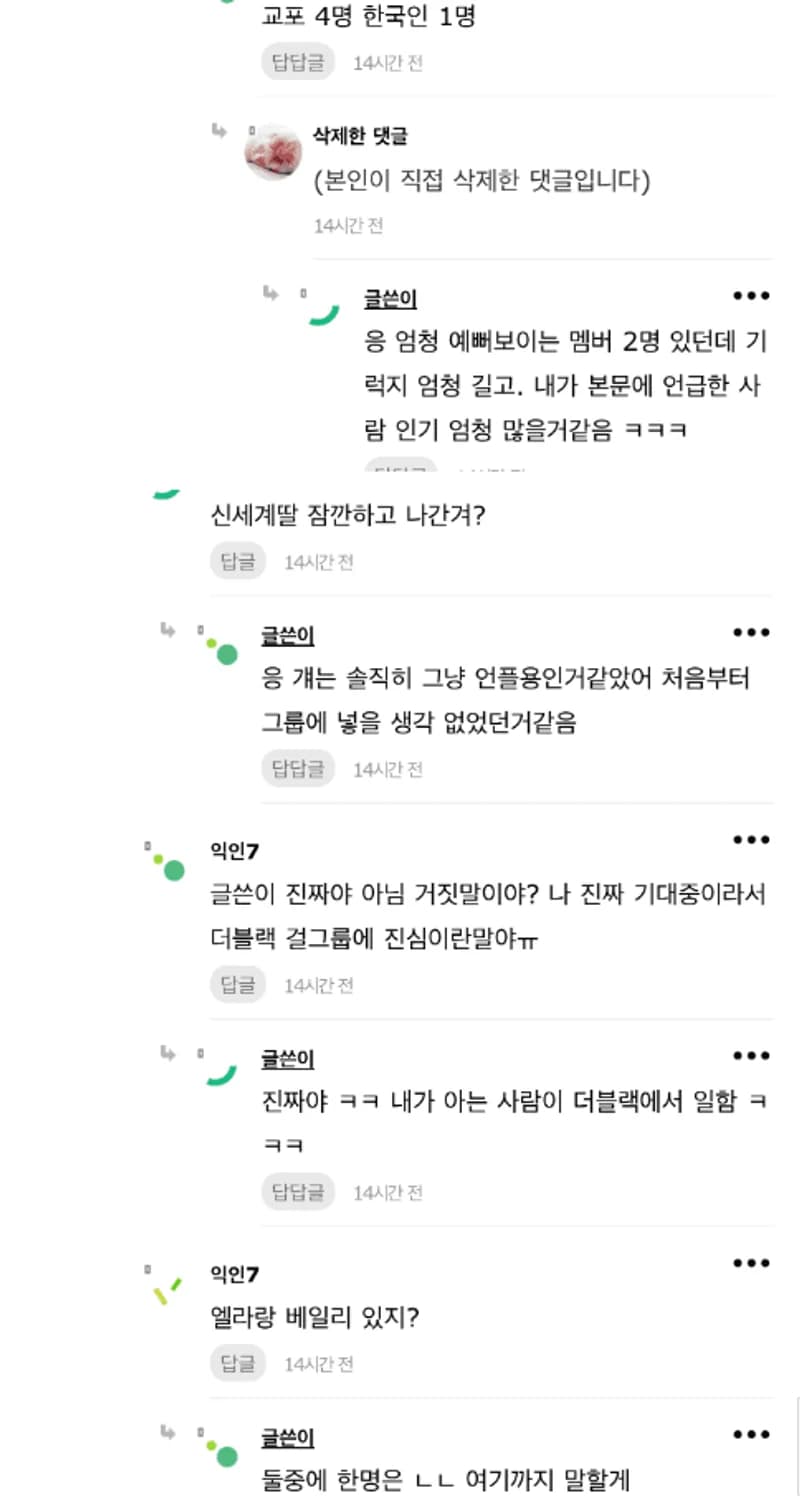Tap reply under '그룹에 넣을 생각 없었던거같음'
Screen dimensions: 800x1496
(x=298, y=768)
